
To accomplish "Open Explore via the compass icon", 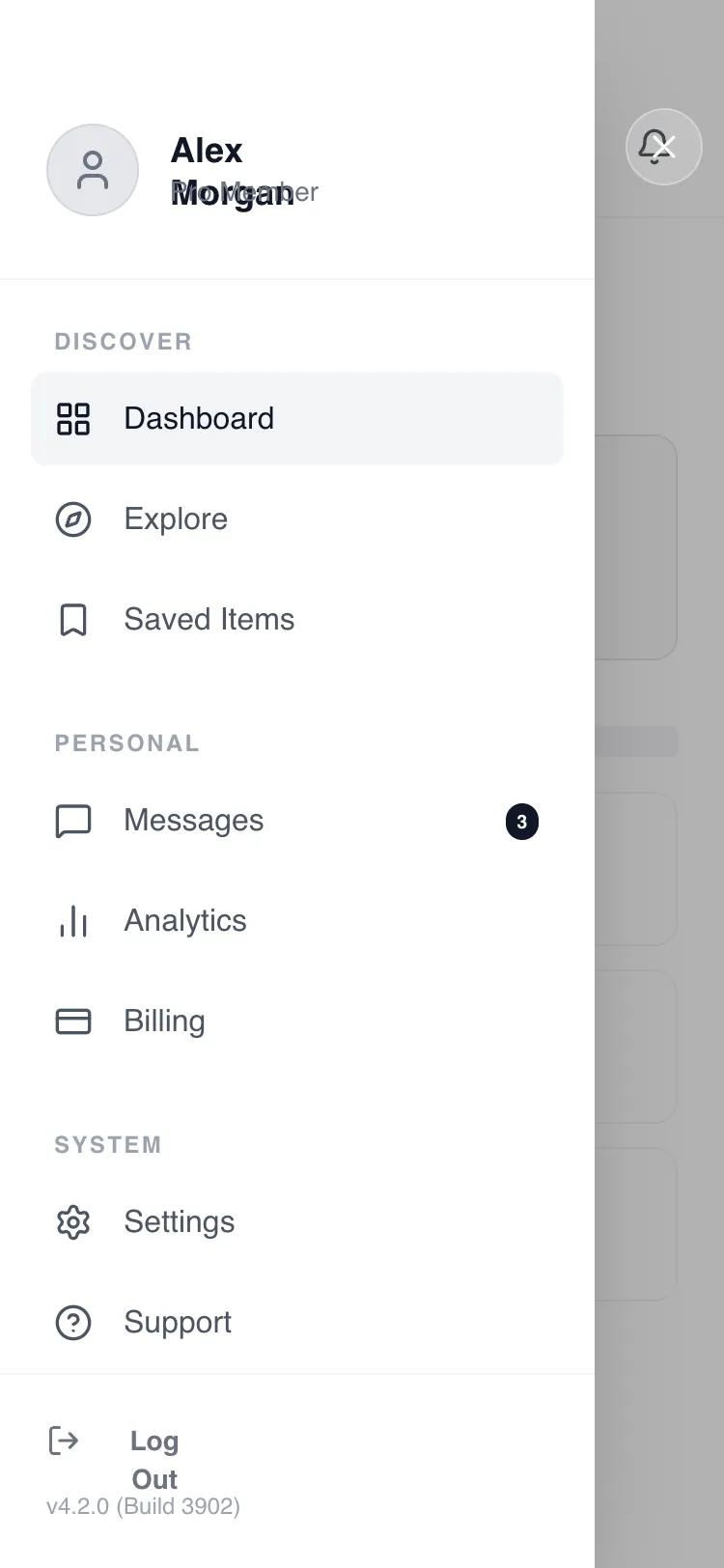I will tap(72, 519).
